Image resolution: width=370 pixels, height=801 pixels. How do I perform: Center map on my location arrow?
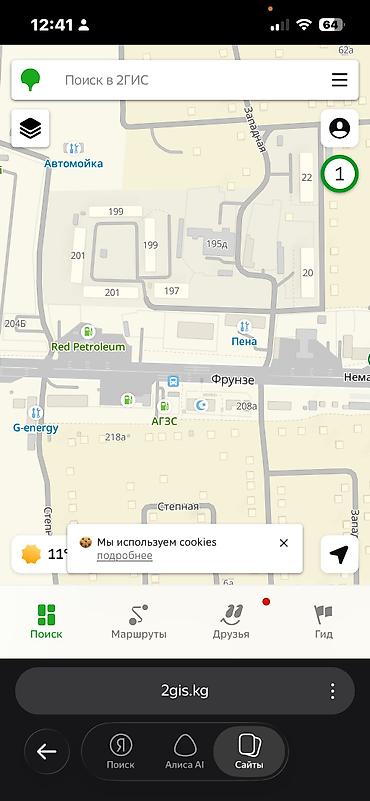coord(339,554)
